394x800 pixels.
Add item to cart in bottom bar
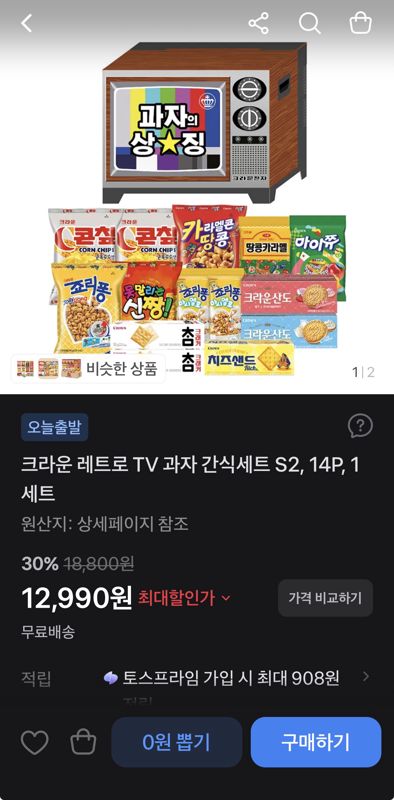point(83,742)
